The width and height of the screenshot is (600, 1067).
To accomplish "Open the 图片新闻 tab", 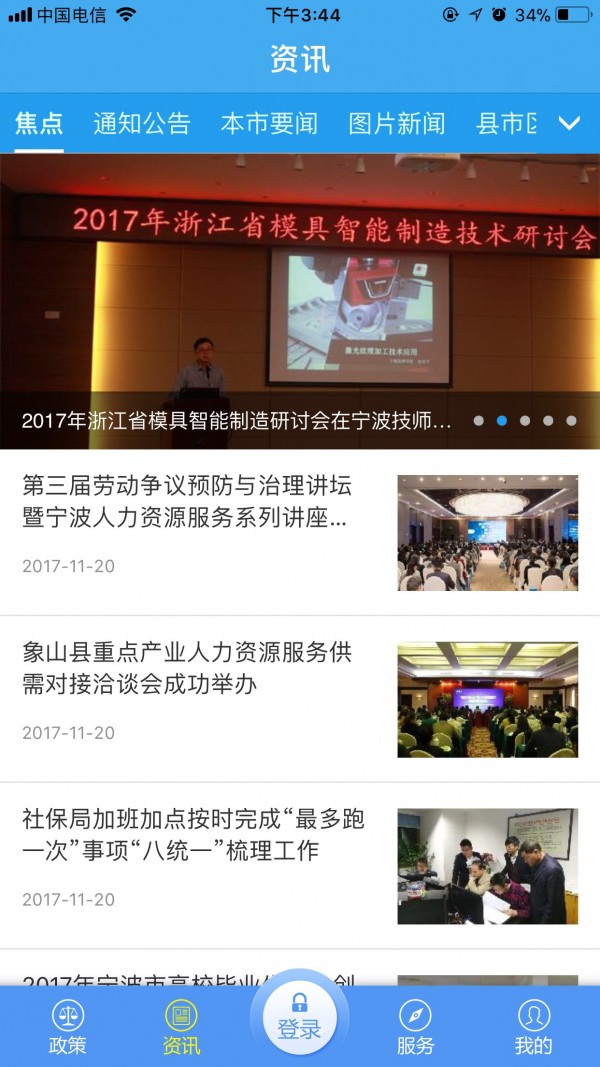I will (397, 124).
